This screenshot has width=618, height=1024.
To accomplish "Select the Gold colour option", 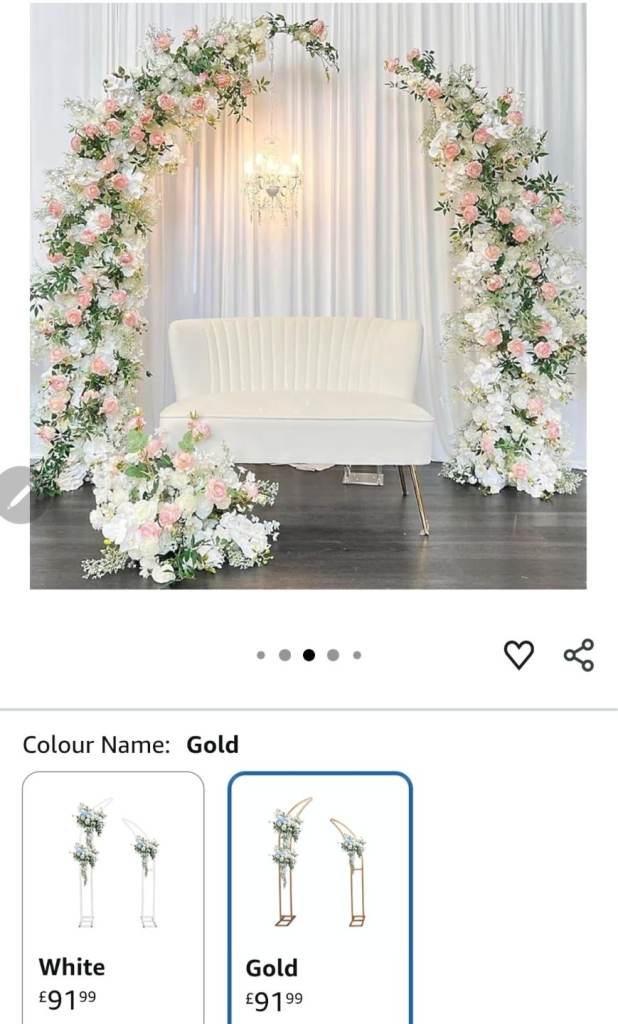I will point(320,895).
